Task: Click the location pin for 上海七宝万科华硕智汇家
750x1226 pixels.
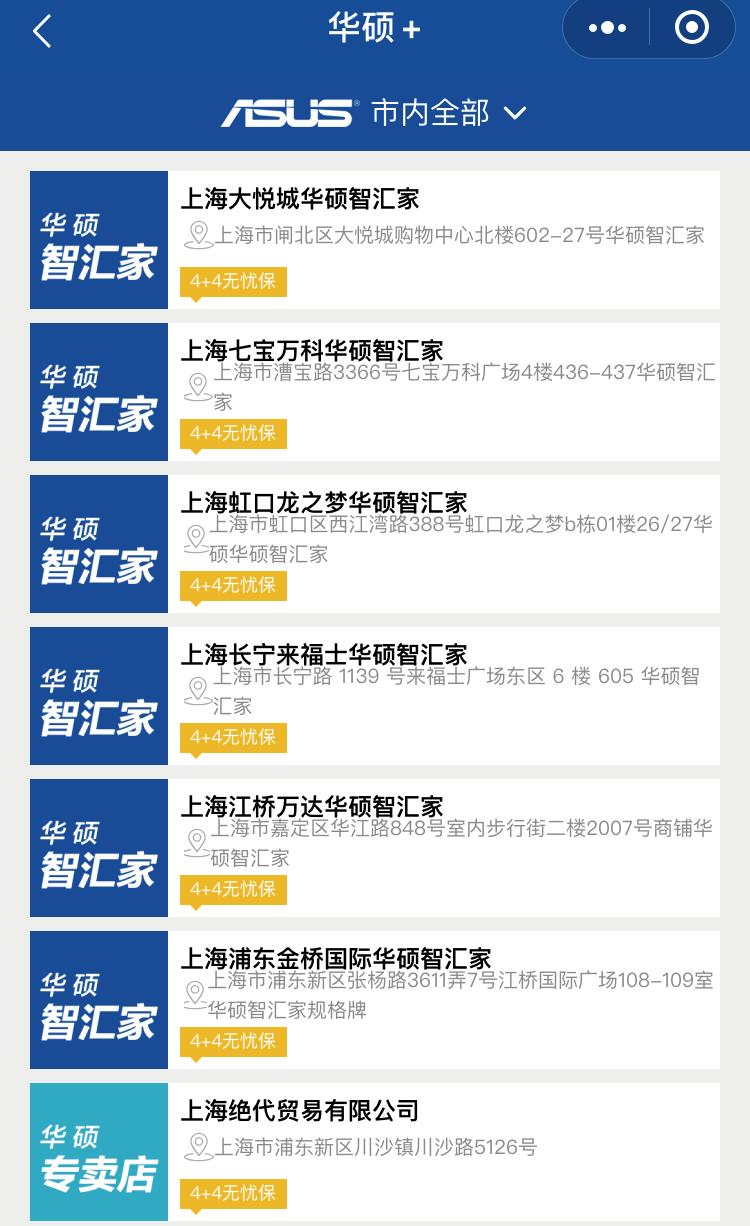Action: point(198,385)
